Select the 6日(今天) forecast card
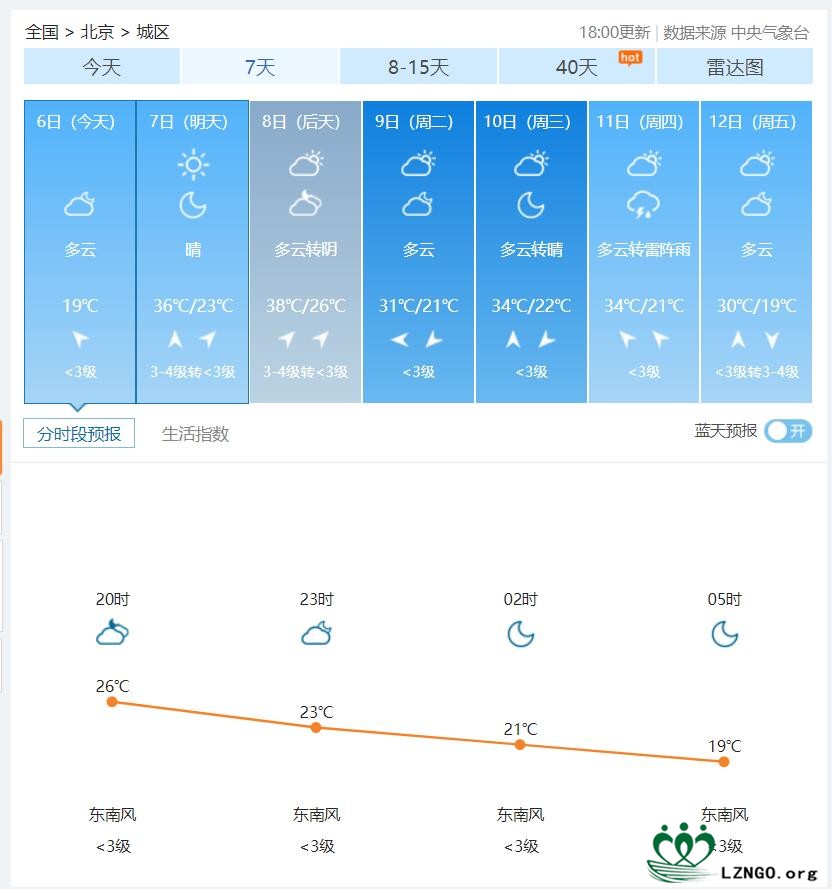This screenshot has height=889, width=832. click(79, 250)
